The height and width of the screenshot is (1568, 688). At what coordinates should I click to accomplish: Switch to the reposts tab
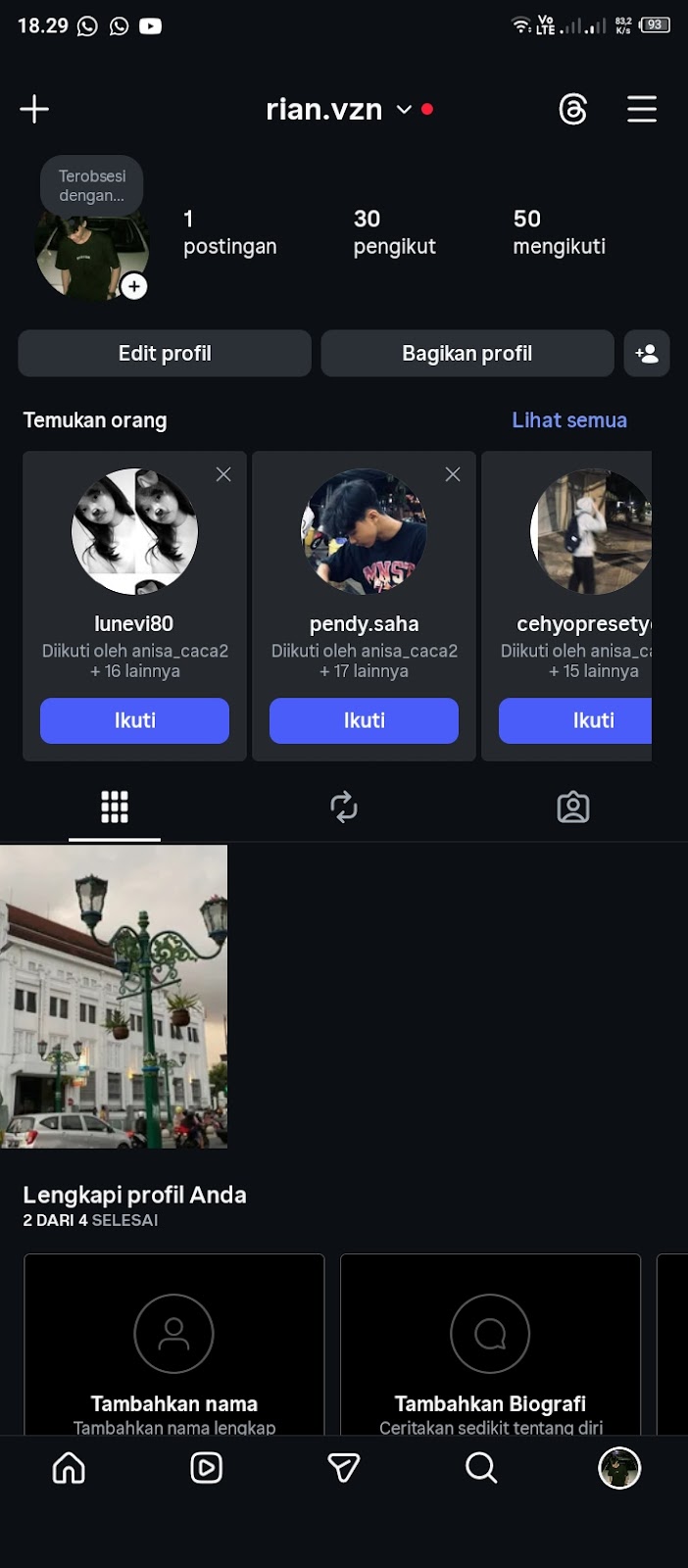[344, 808]
